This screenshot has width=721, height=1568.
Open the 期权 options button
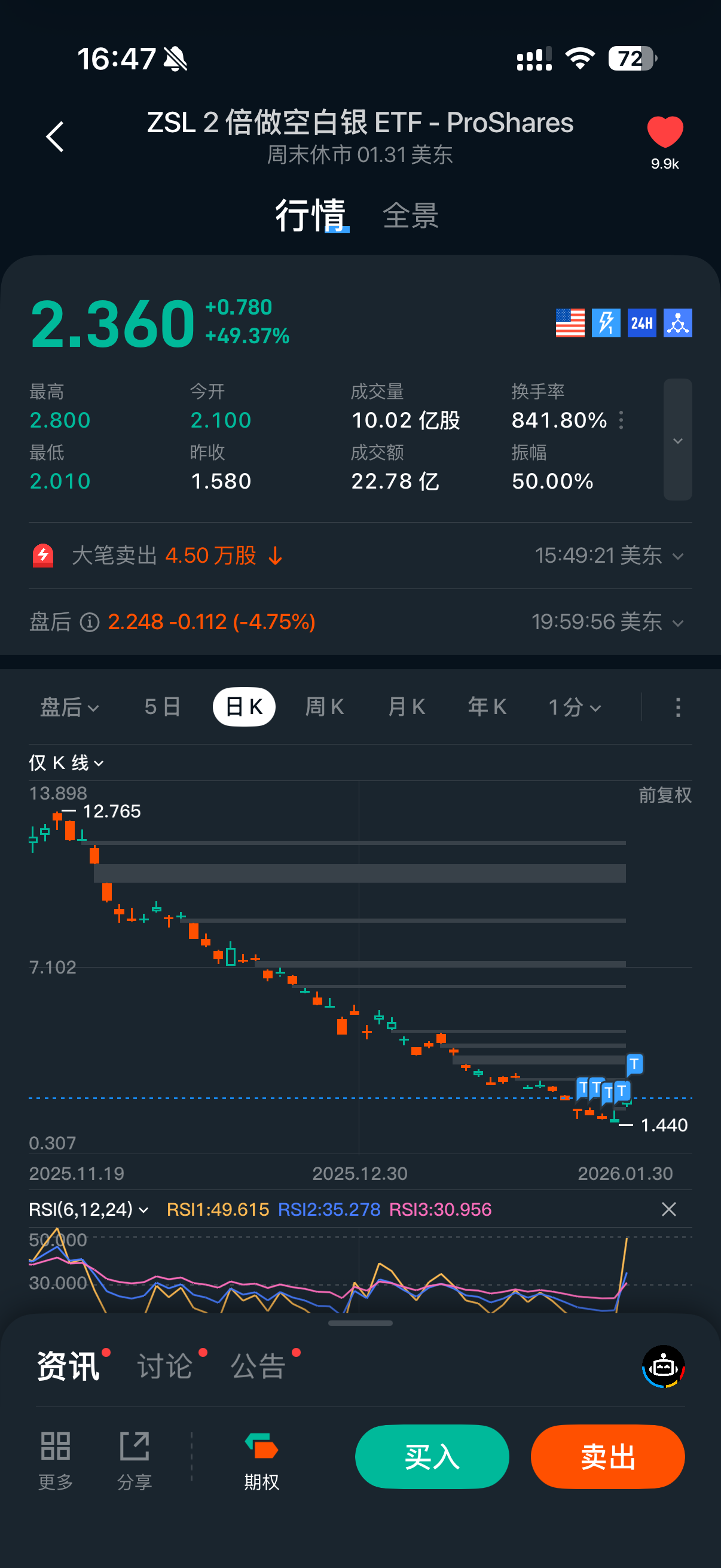(262, 1460)
